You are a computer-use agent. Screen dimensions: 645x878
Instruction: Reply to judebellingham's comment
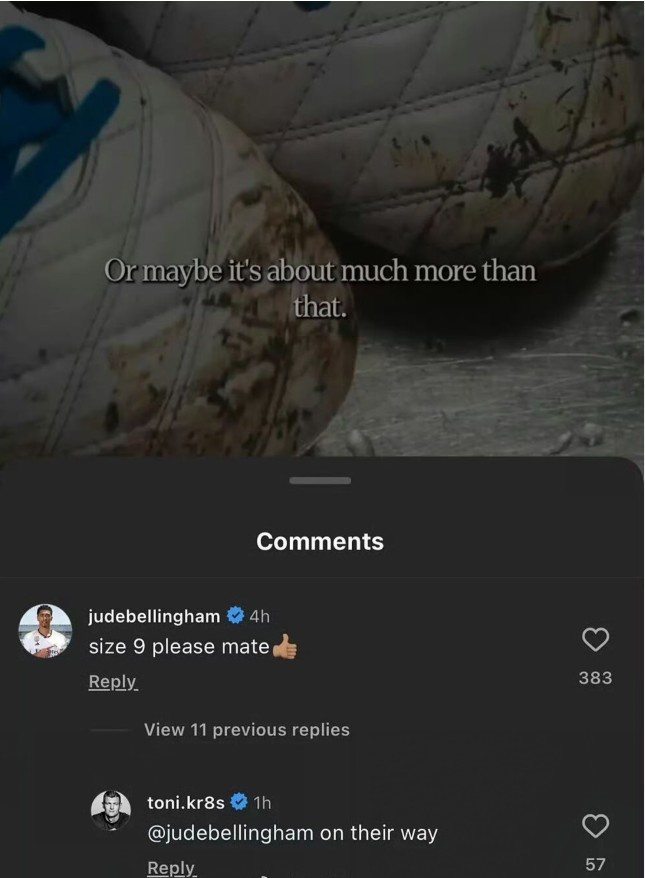112,681
